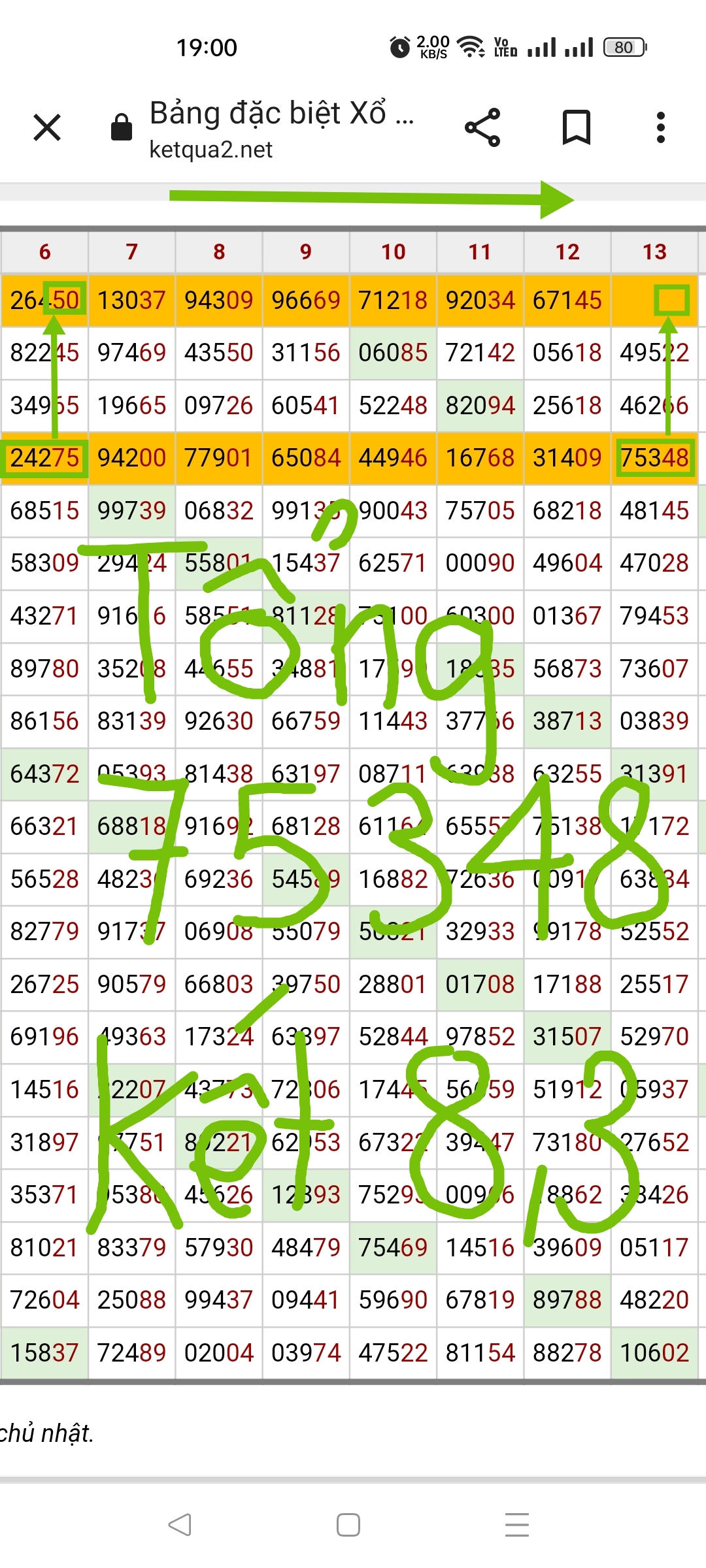Image resolution: width=706 pixels, height=1568 pixels.
Task: Go to the home screen
Action: tap(348, 1525)
